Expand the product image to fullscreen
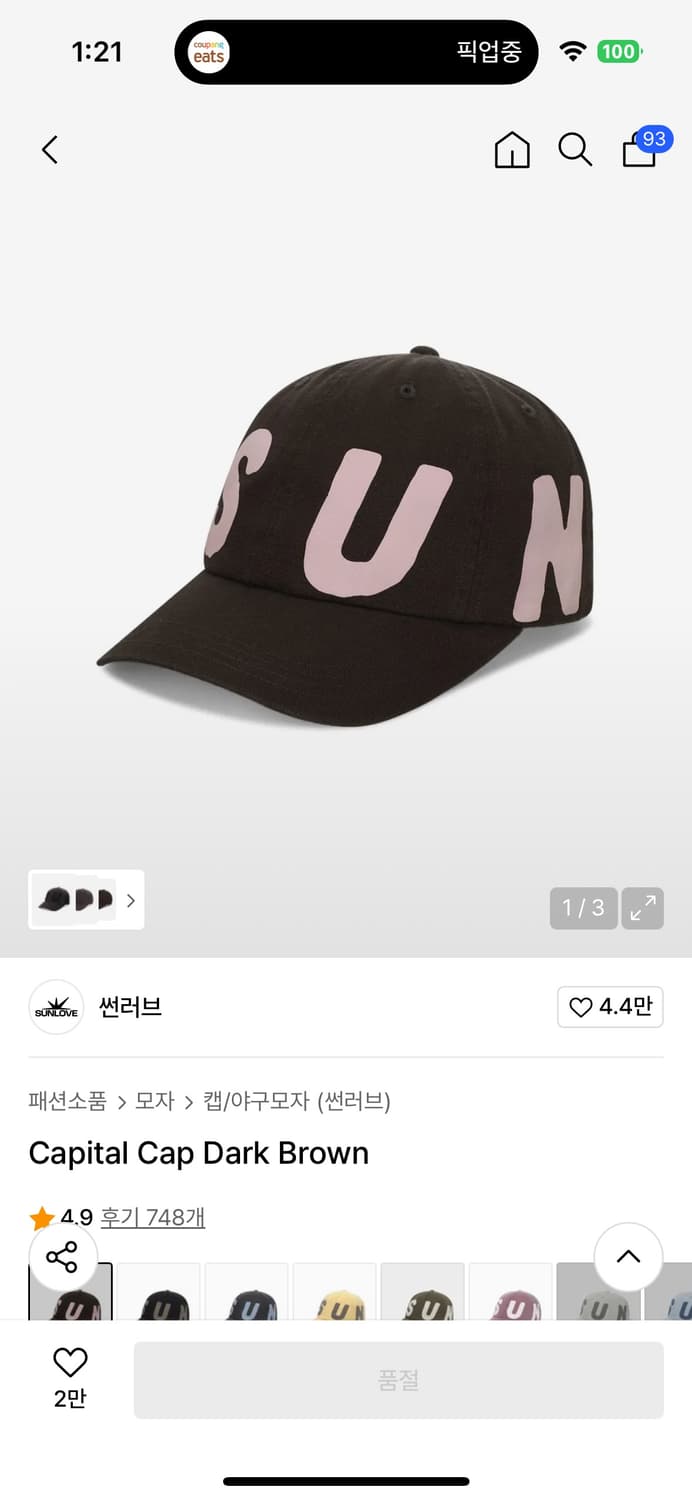This screenshot has width=692, height=1500. point(643,908)
